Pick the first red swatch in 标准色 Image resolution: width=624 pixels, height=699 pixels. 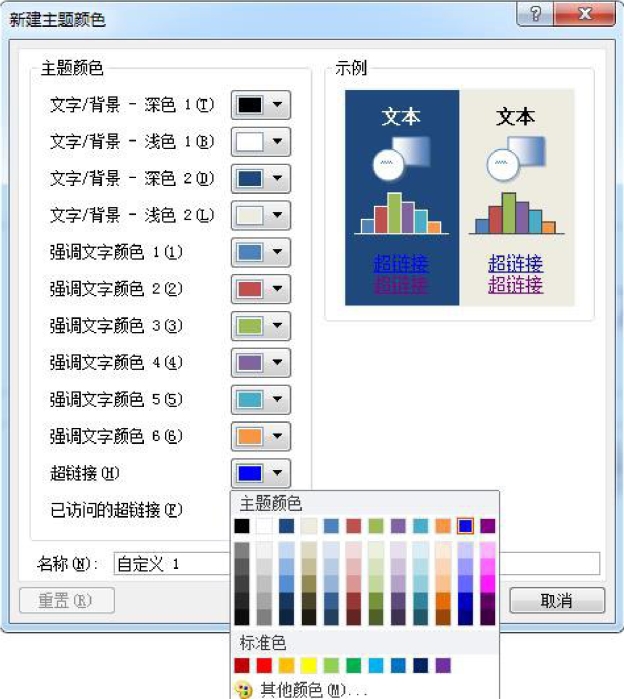[x=241, y=665]
